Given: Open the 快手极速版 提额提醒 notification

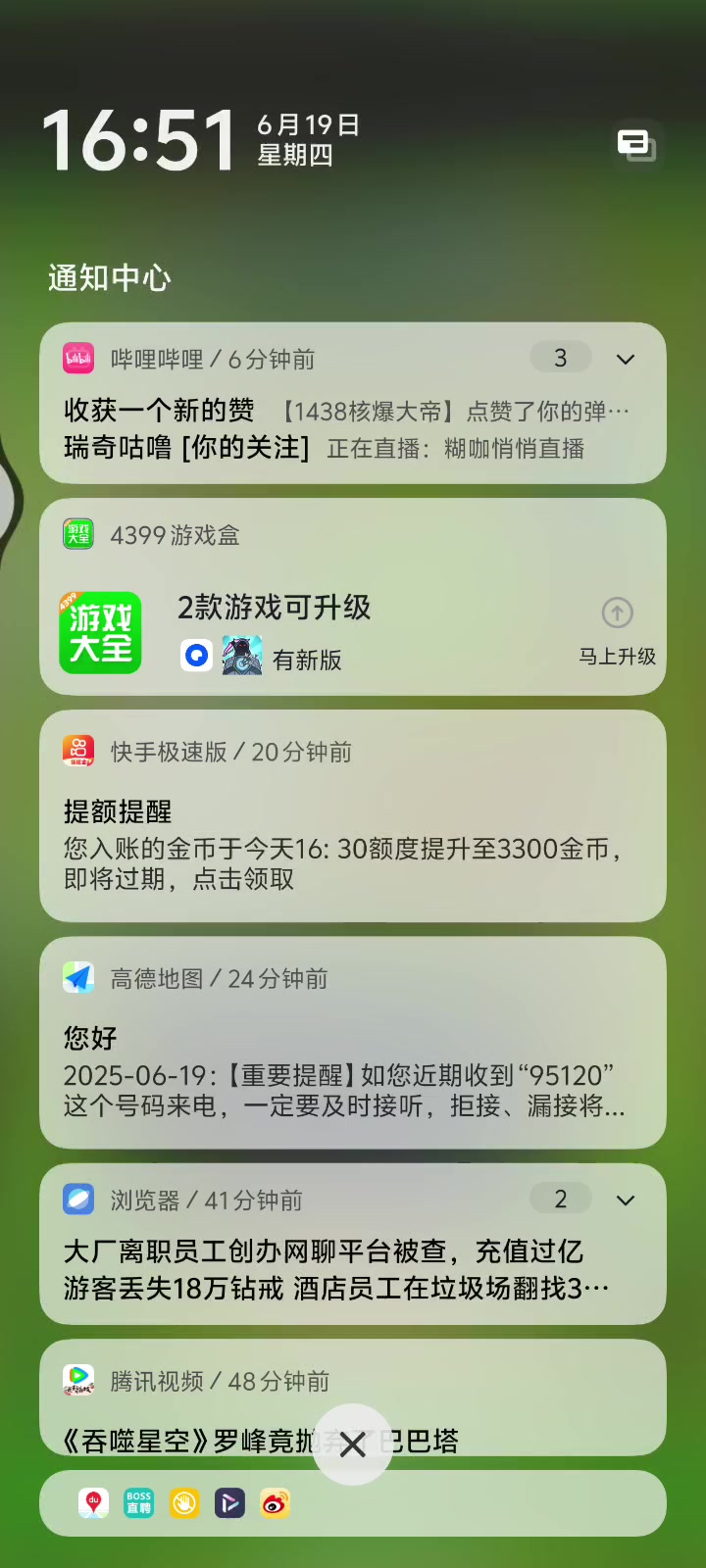Looking at the screenshot, I should (x=353, y=815).
